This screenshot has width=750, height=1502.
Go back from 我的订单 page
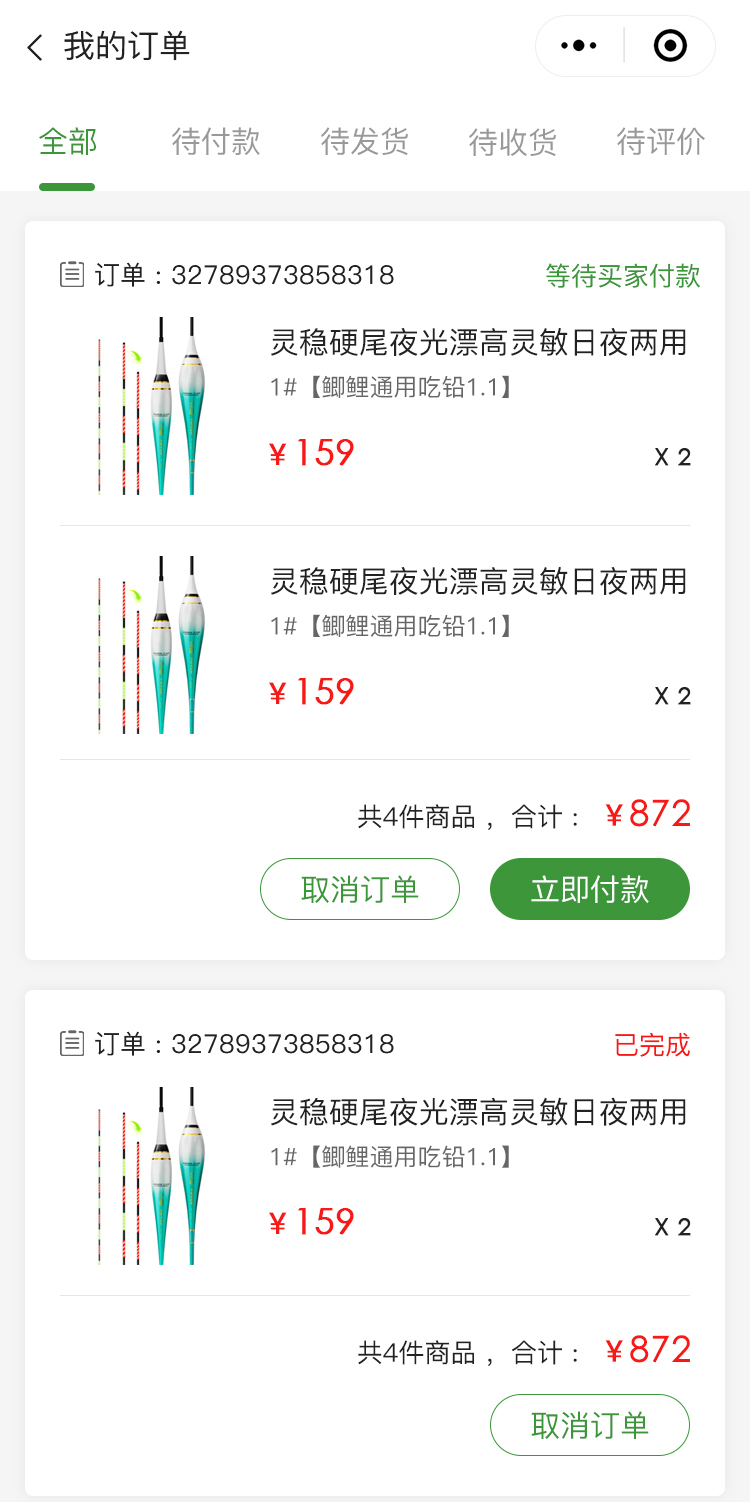tap(36, 47)
